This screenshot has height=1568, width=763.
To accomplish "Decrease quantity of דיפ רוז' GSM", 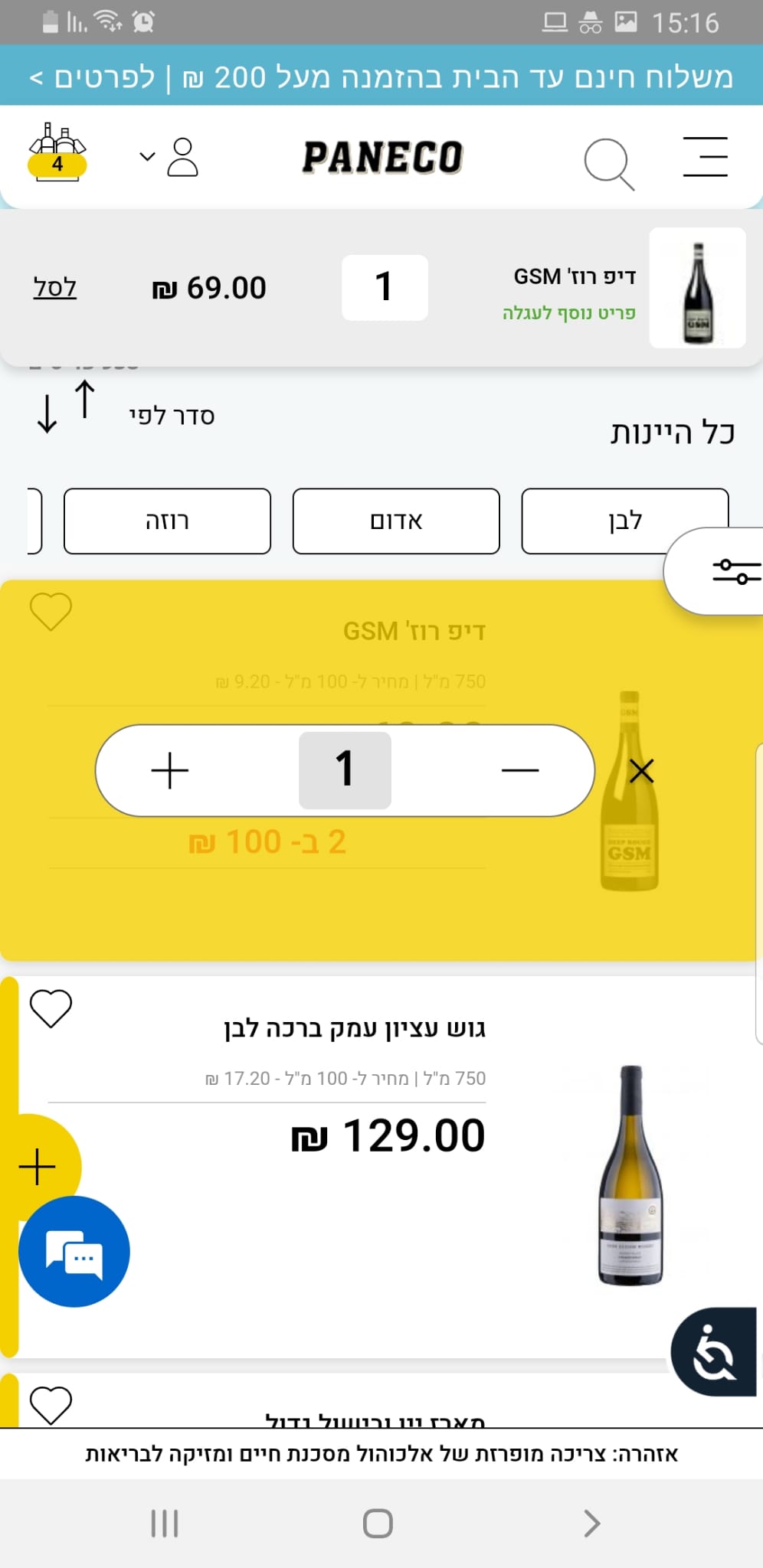I will 520,770.
